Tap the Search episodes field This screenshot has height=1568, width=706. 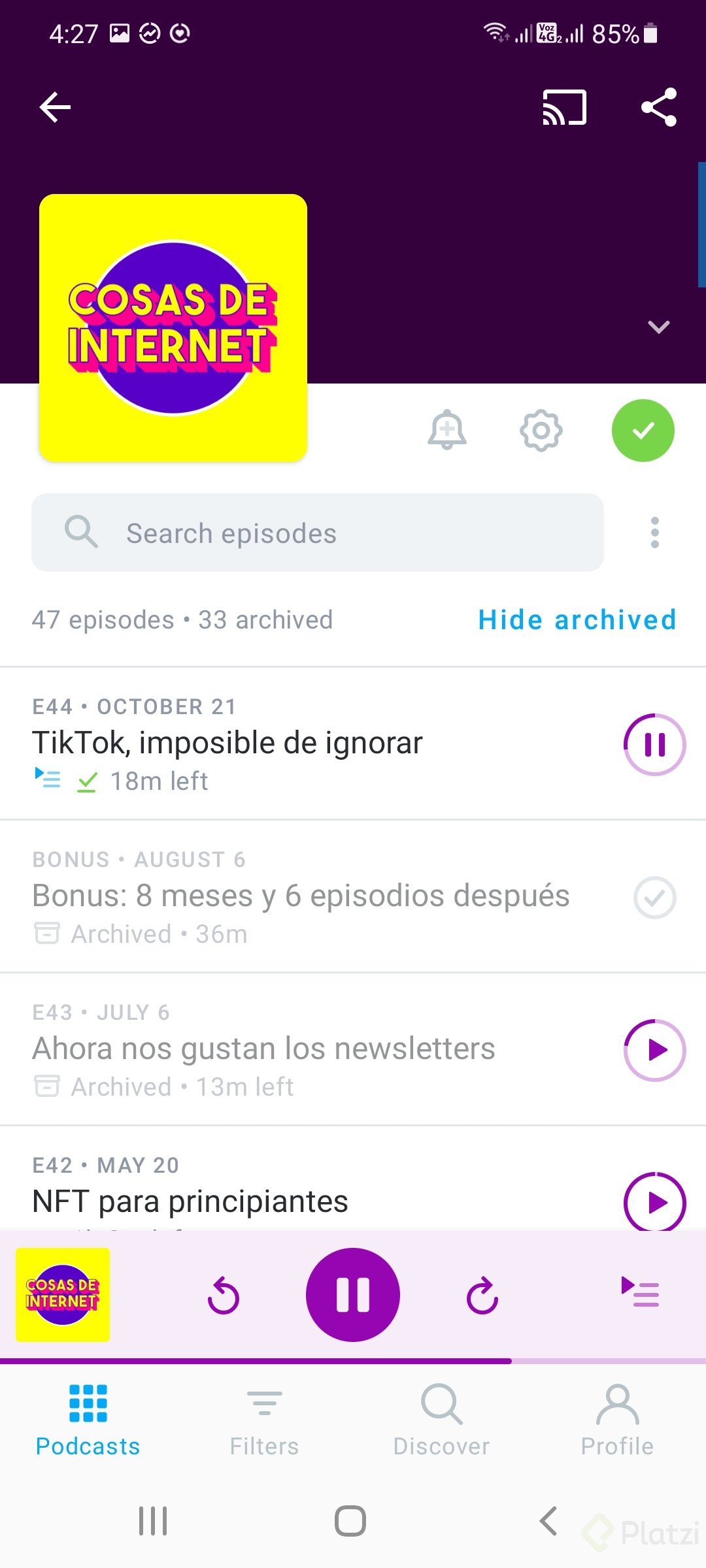click(317, 533)
